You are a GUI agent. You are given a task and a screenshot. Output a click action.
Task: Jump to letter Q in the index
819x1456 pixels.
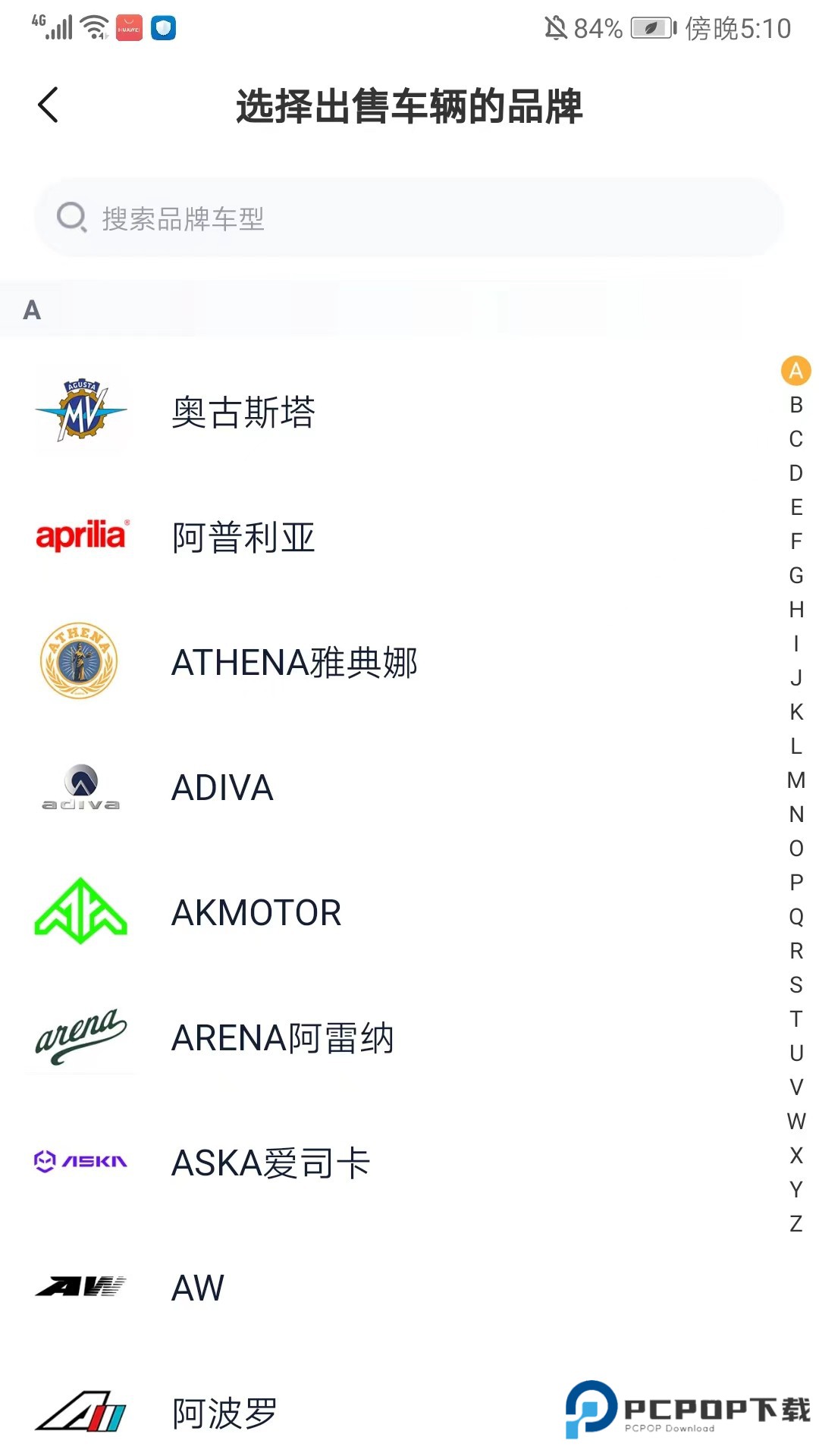(795, 917)
